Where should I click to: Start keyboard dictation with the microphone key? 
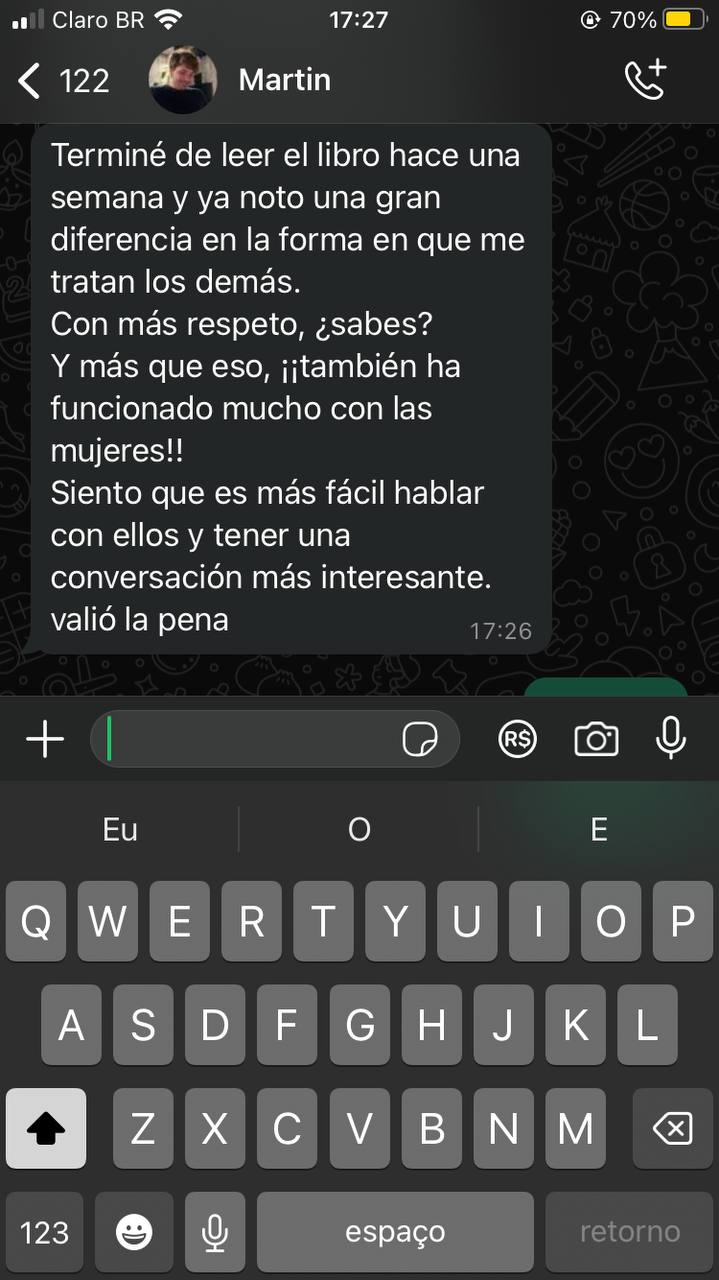point(214,1232)
